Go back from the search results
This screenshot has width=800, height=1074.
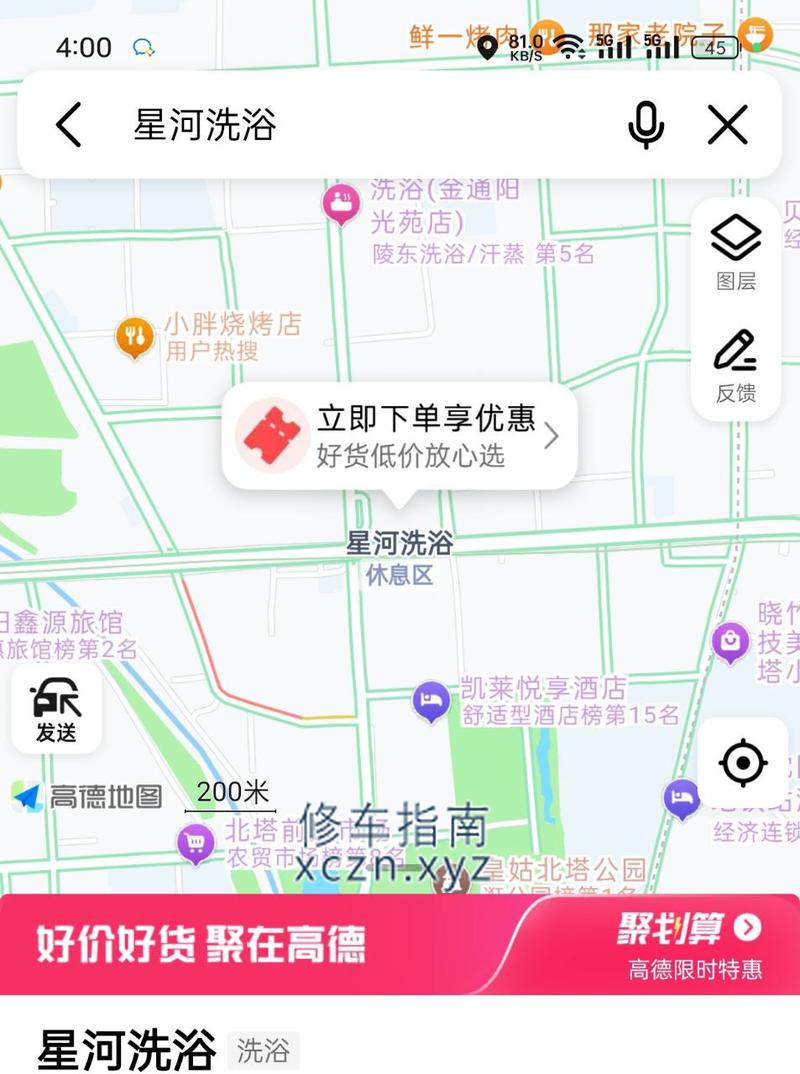click(68, 126)
